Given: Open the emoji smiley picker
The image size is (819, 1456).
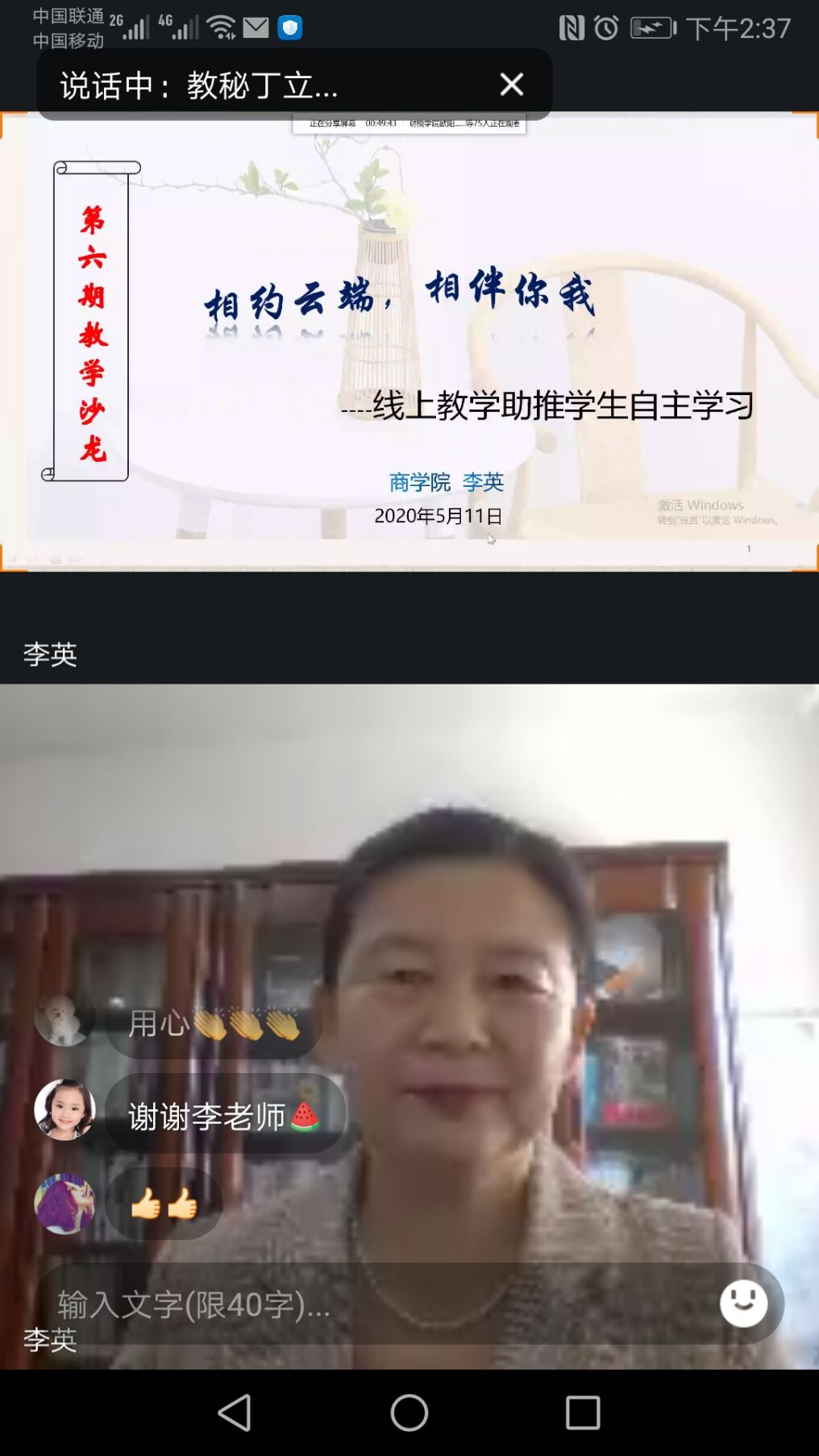Looking at the screenshot, I should (x=743, y=1303).
